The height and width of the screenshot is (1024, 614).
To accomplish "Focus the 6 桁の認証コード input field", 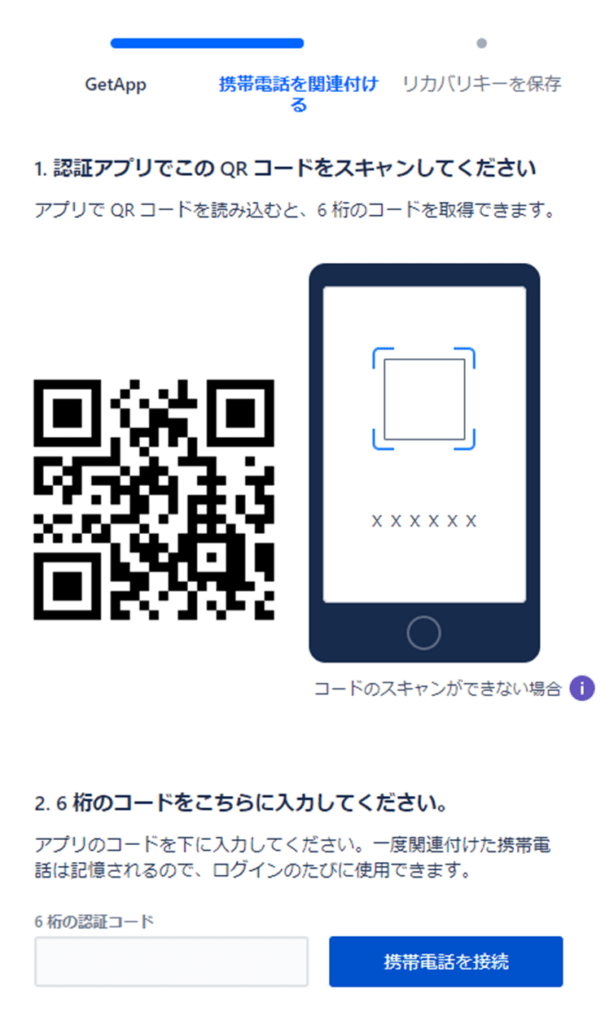I will tap(171, 961).
